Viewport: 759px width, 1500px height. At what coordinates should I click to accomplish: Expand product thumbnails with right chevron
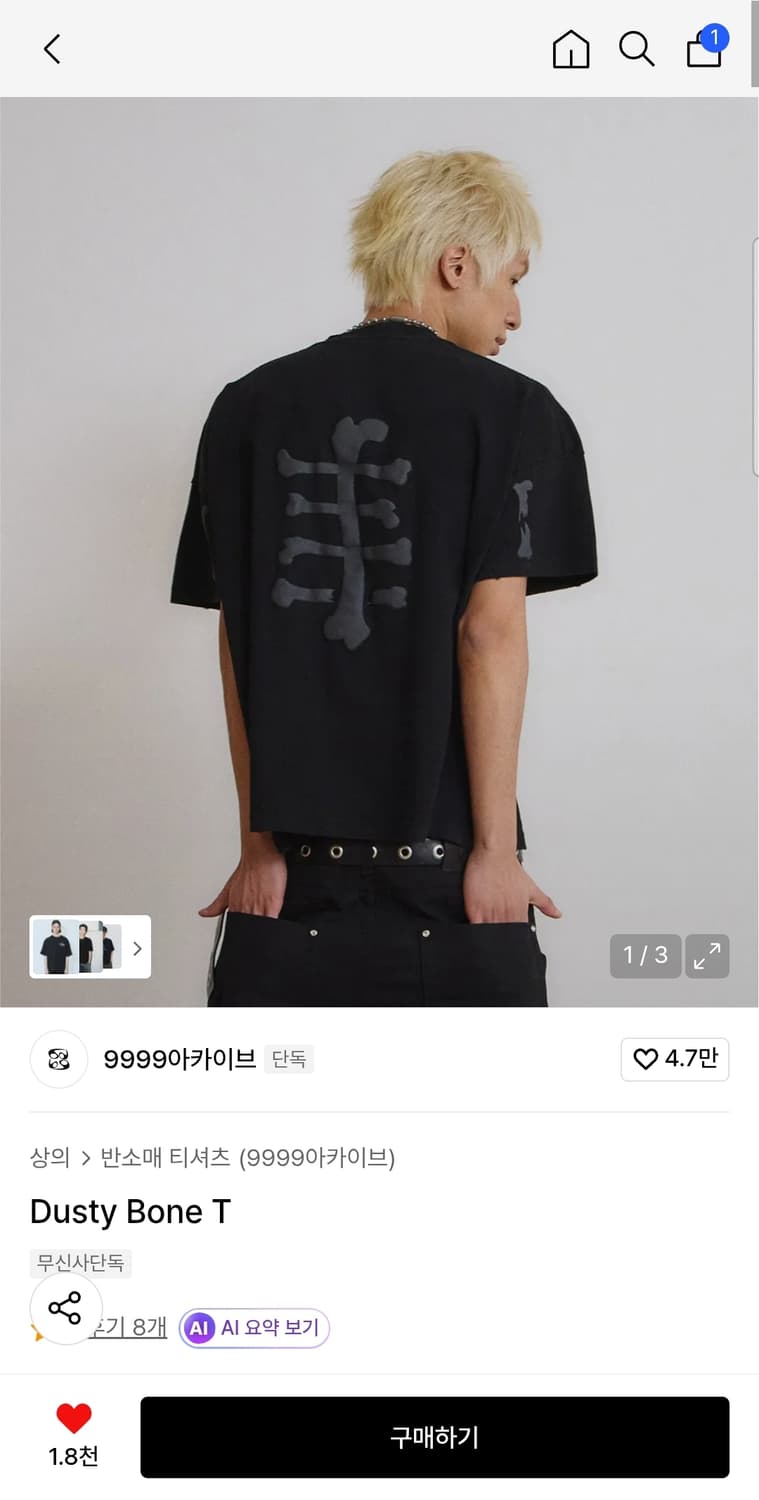(137, 948)
